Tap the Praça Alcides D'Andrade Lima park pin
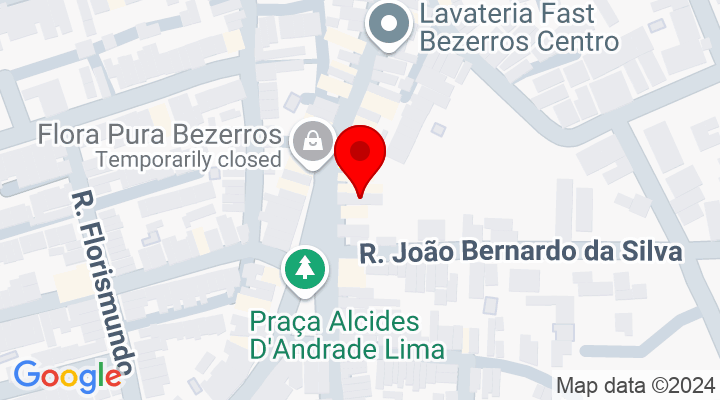The height and width of the screenshot is (400, 720). [305, 270]
